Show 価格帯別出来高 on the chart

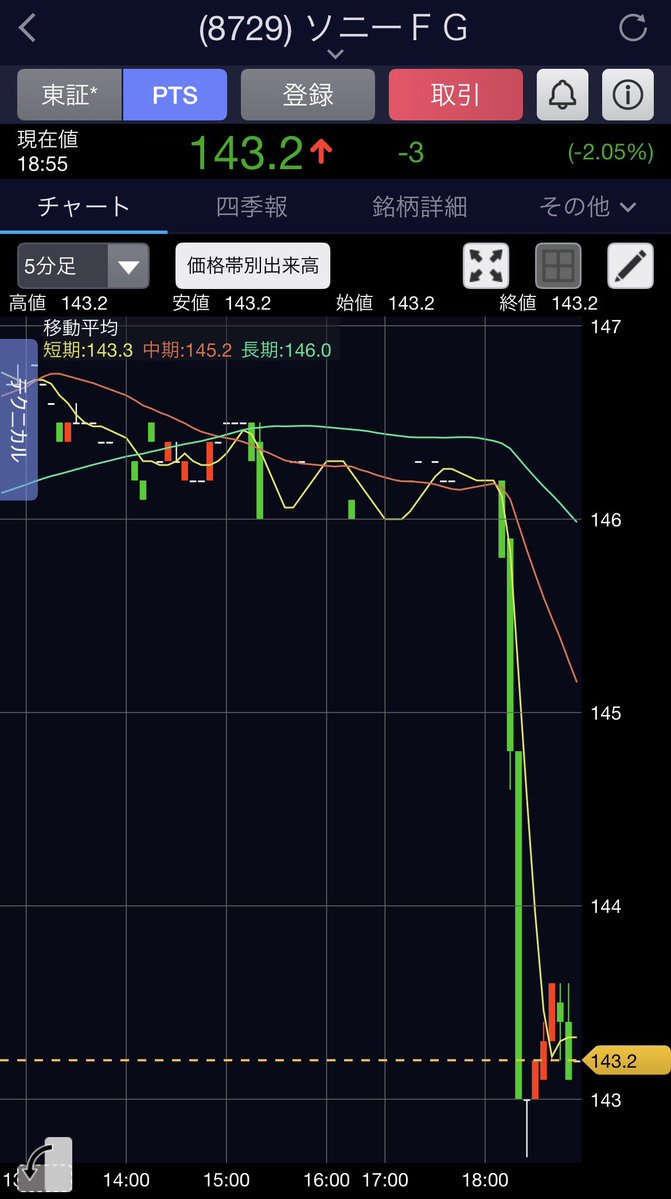[253, 266]
